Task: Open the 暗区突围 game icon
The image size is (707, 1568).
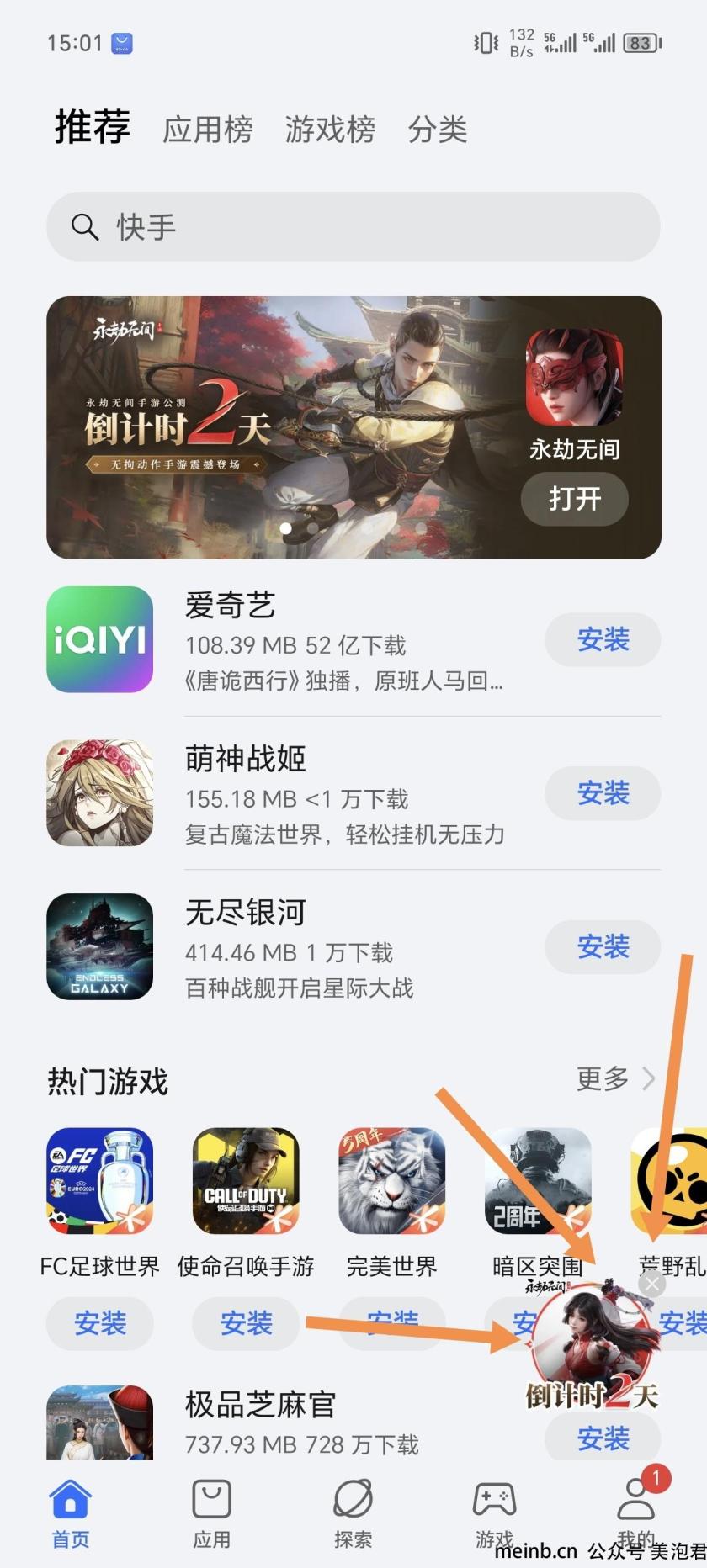Action: pos(539,1181)
